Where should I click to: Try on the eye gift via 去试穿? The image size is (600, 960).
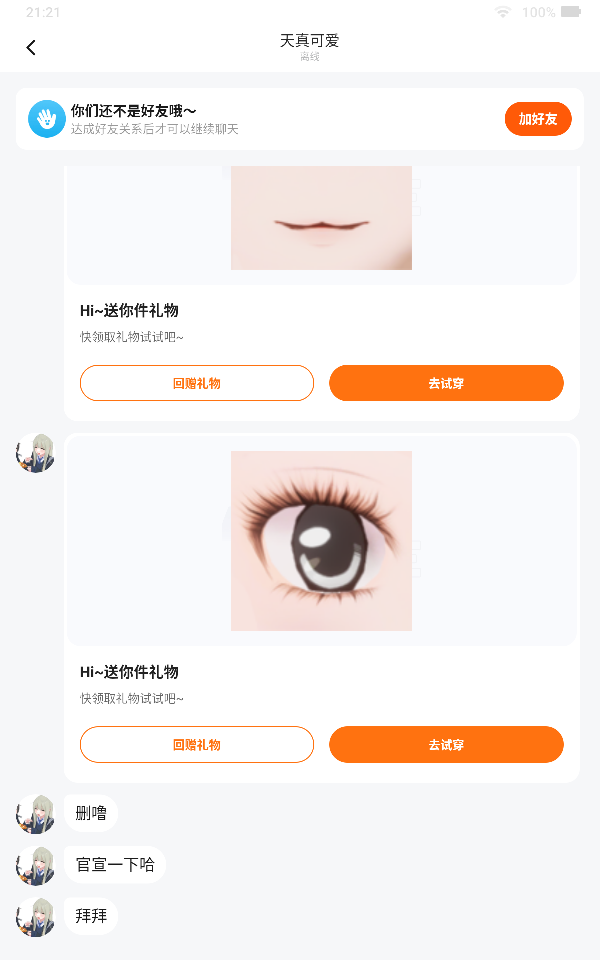click(x=446, y=744)
